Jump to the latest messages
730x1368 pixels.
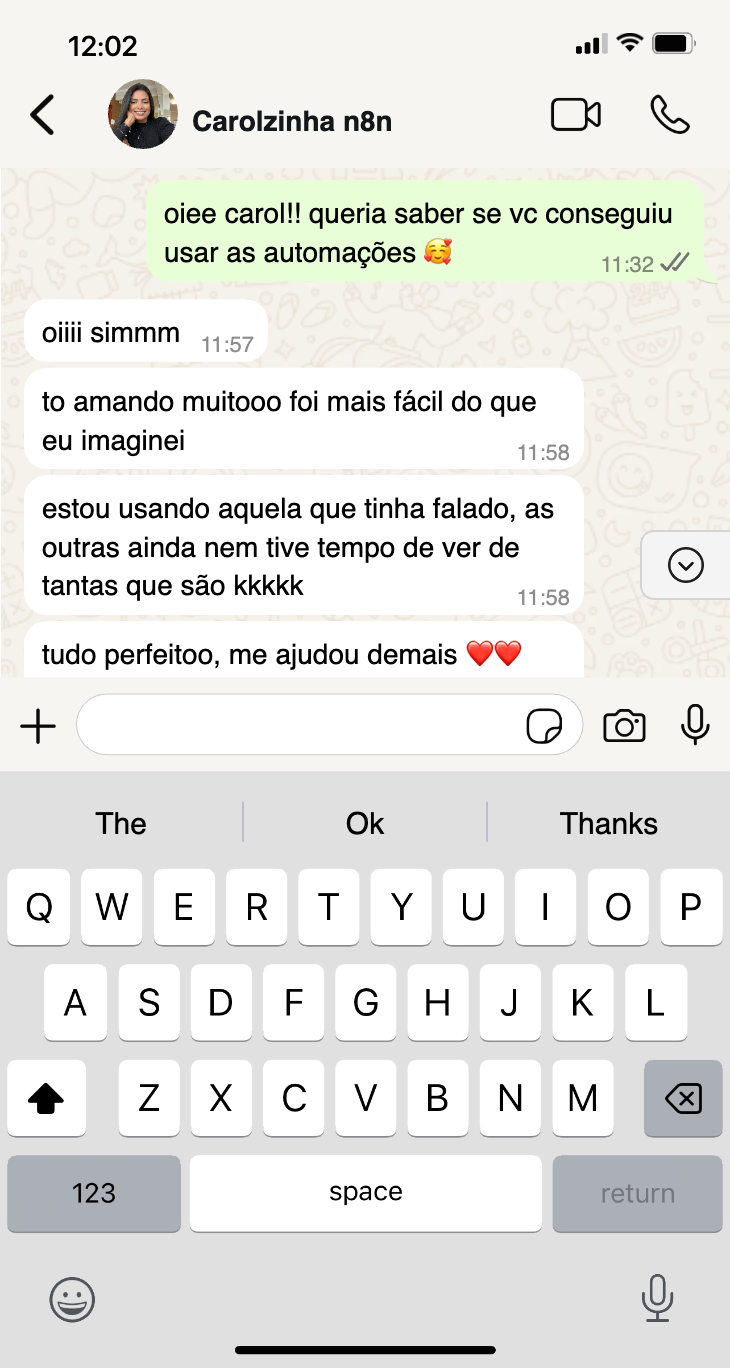click(x=686, y=566)
